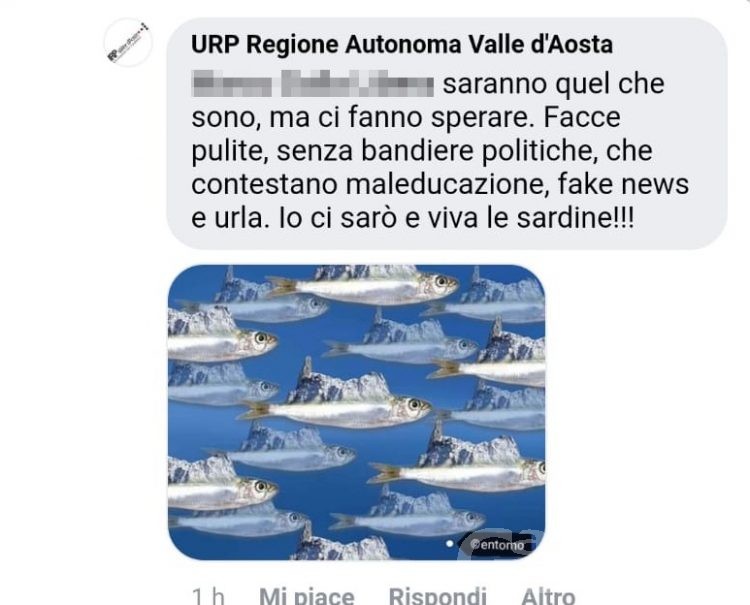Open Altro options for the comment
The height and width of the screenshot is (605, 750).
pyautogui.click(x=548, y=595)
